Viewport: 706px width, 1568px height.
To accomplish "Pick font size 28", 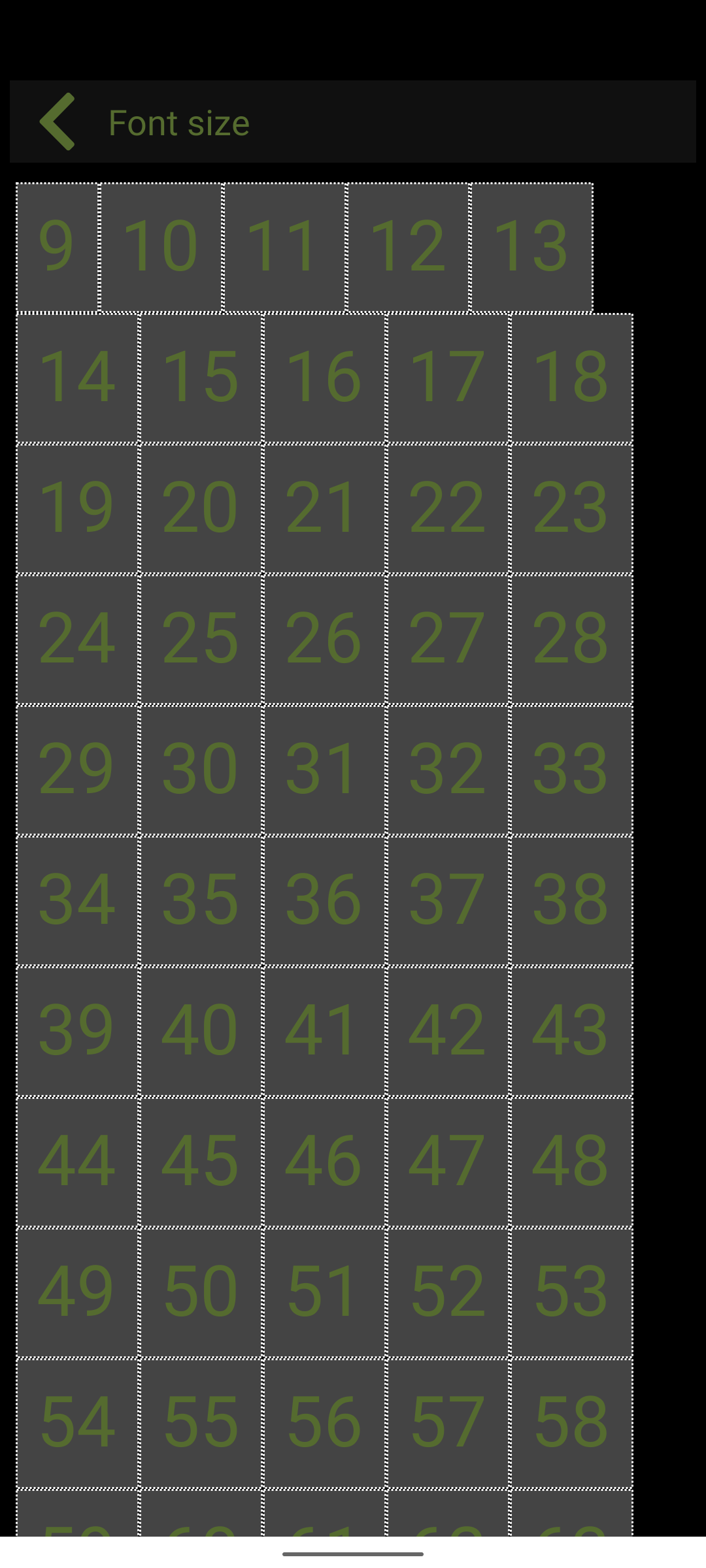I will coord(571,639).
